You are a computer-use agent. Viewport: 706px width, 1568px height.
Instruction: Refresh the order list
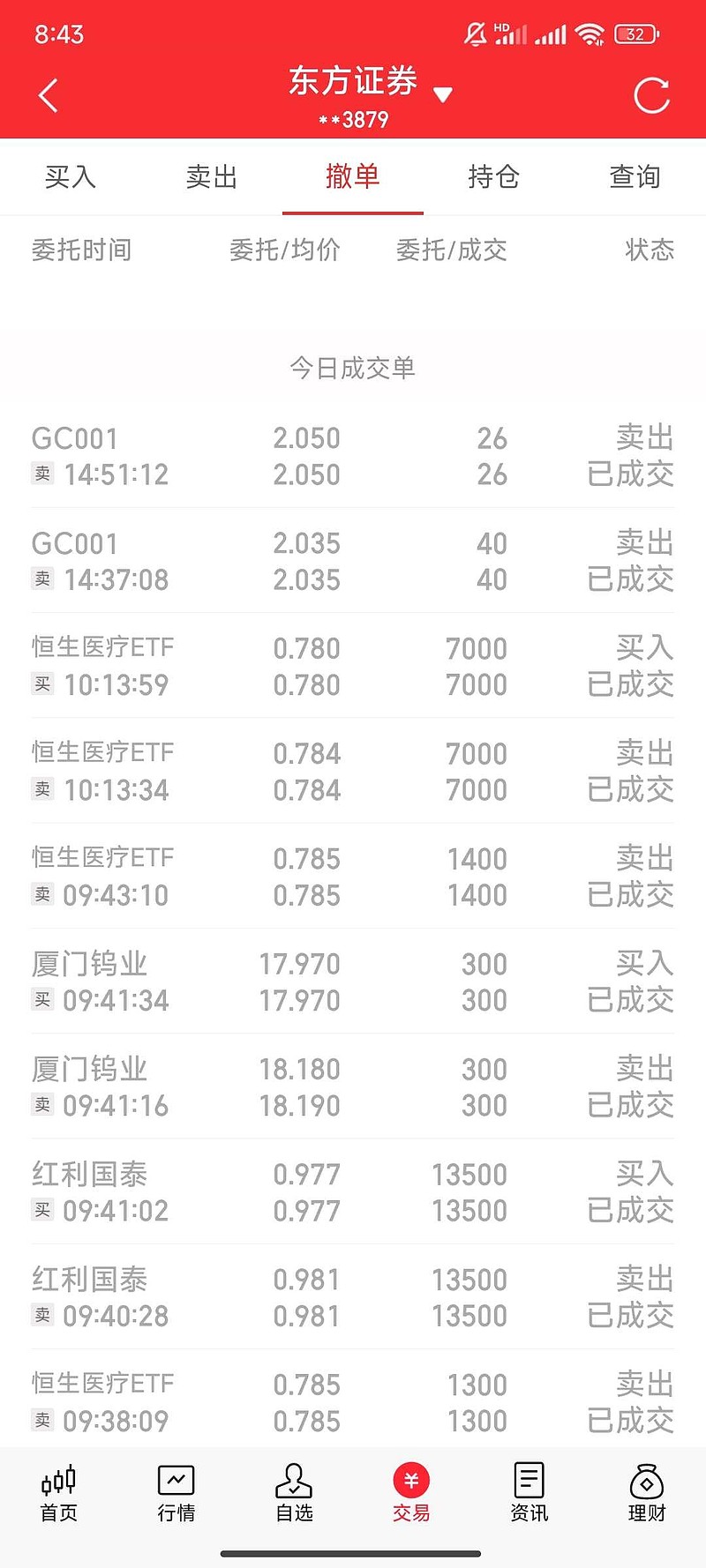click(652, 95)
